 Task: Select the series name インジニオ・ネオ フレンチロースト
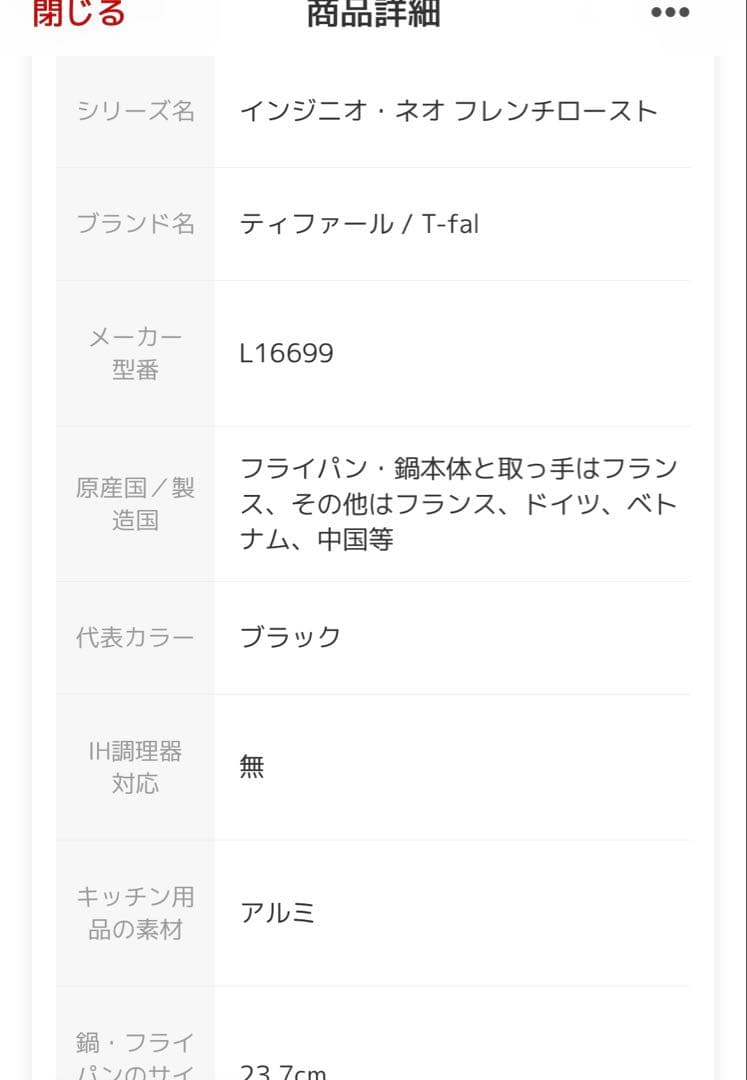(x=447, y=112)
